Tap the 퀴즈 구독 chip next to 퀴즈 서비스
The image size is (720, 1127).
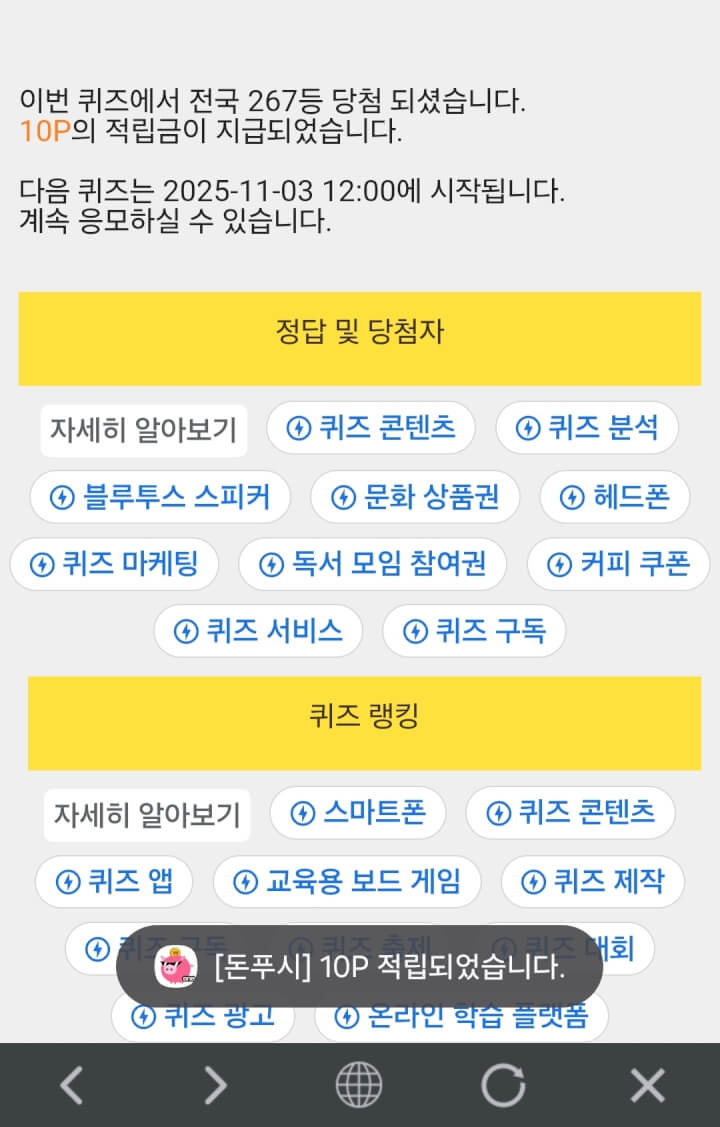[x=474, y=631]
